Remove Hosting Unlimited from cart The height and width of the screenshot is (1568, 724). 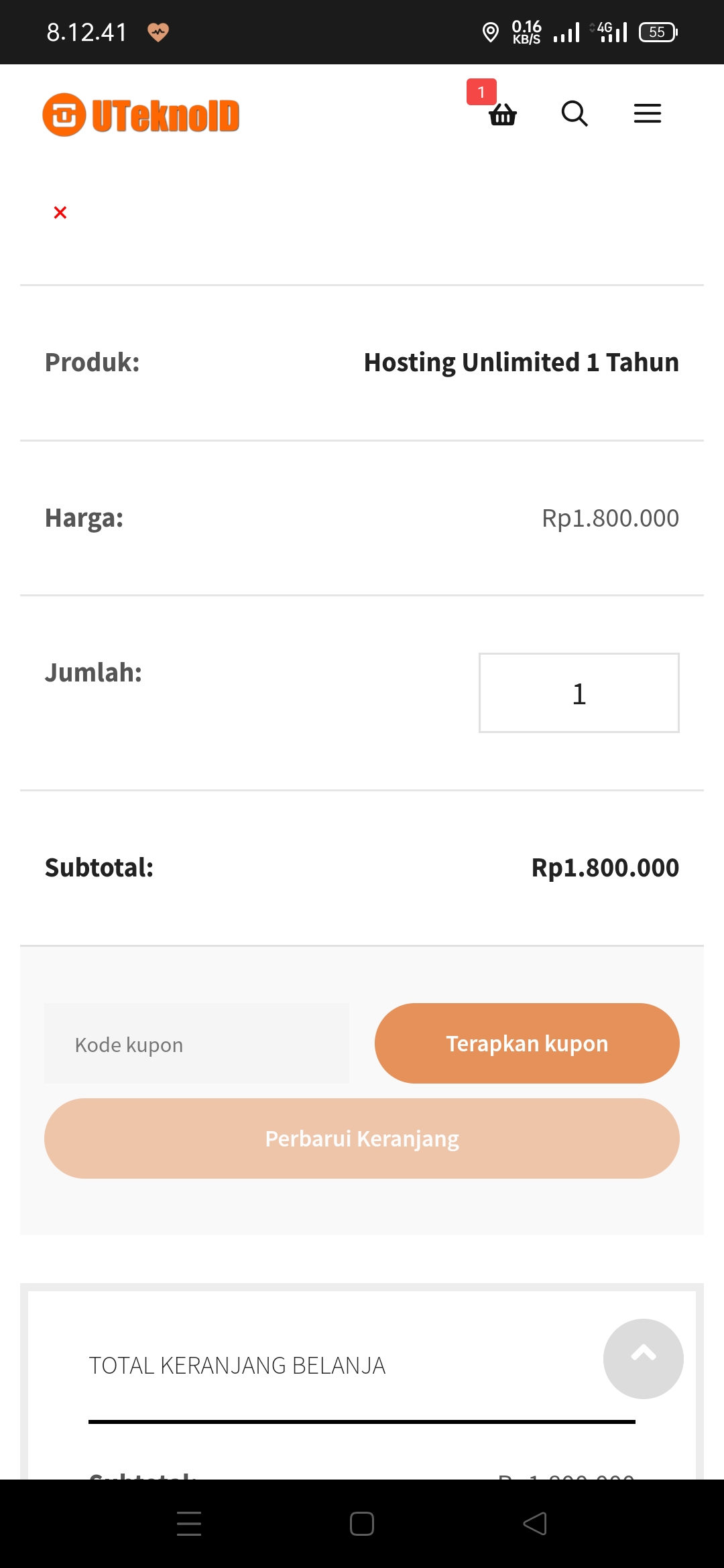60,212
